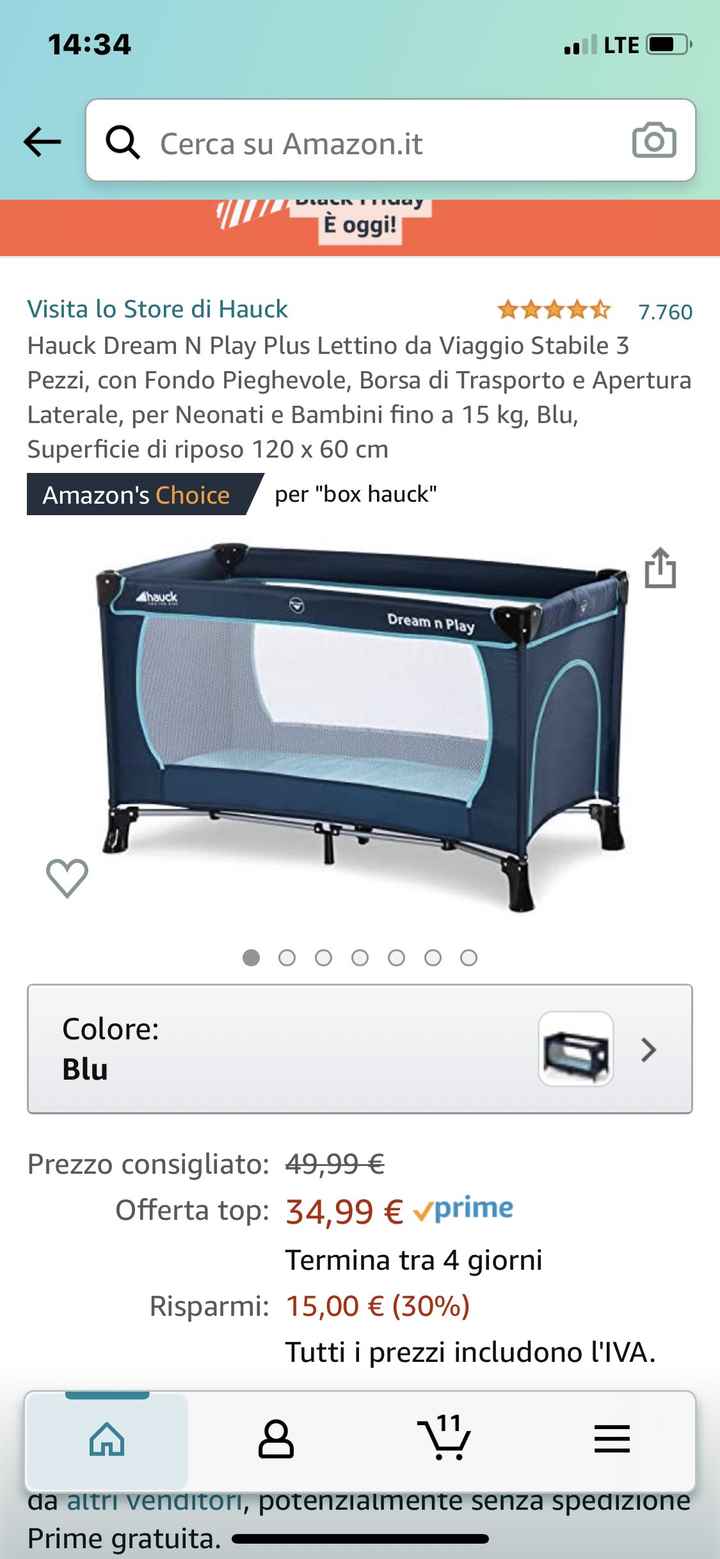Tap the heart to add to favorites
Image resolution: width=720 pixels, height=1559 pixels.
click(x=67, y=877)
